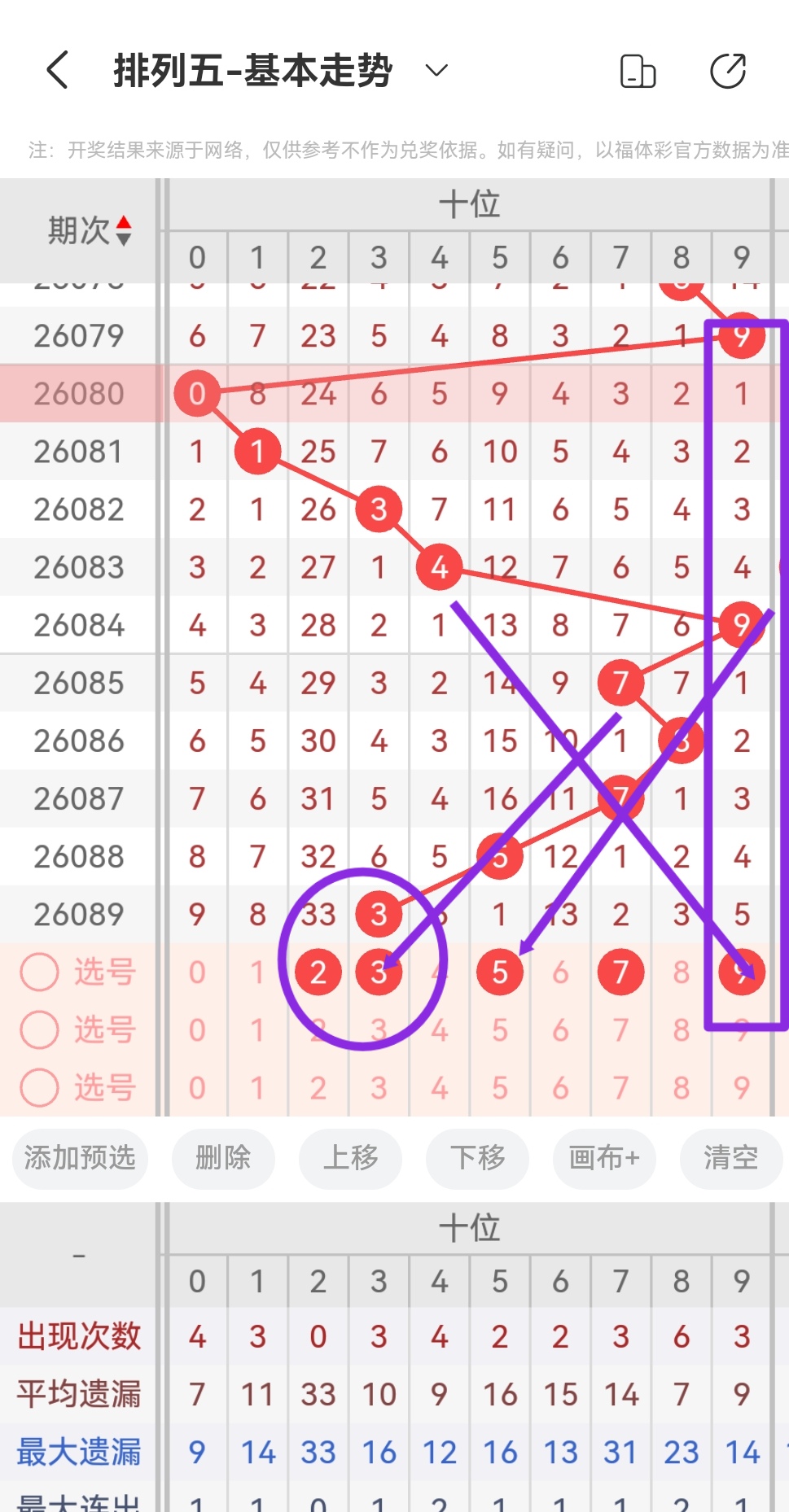Tap the highlighted period row 26080

pyautogui.click(x=79, y=393)
